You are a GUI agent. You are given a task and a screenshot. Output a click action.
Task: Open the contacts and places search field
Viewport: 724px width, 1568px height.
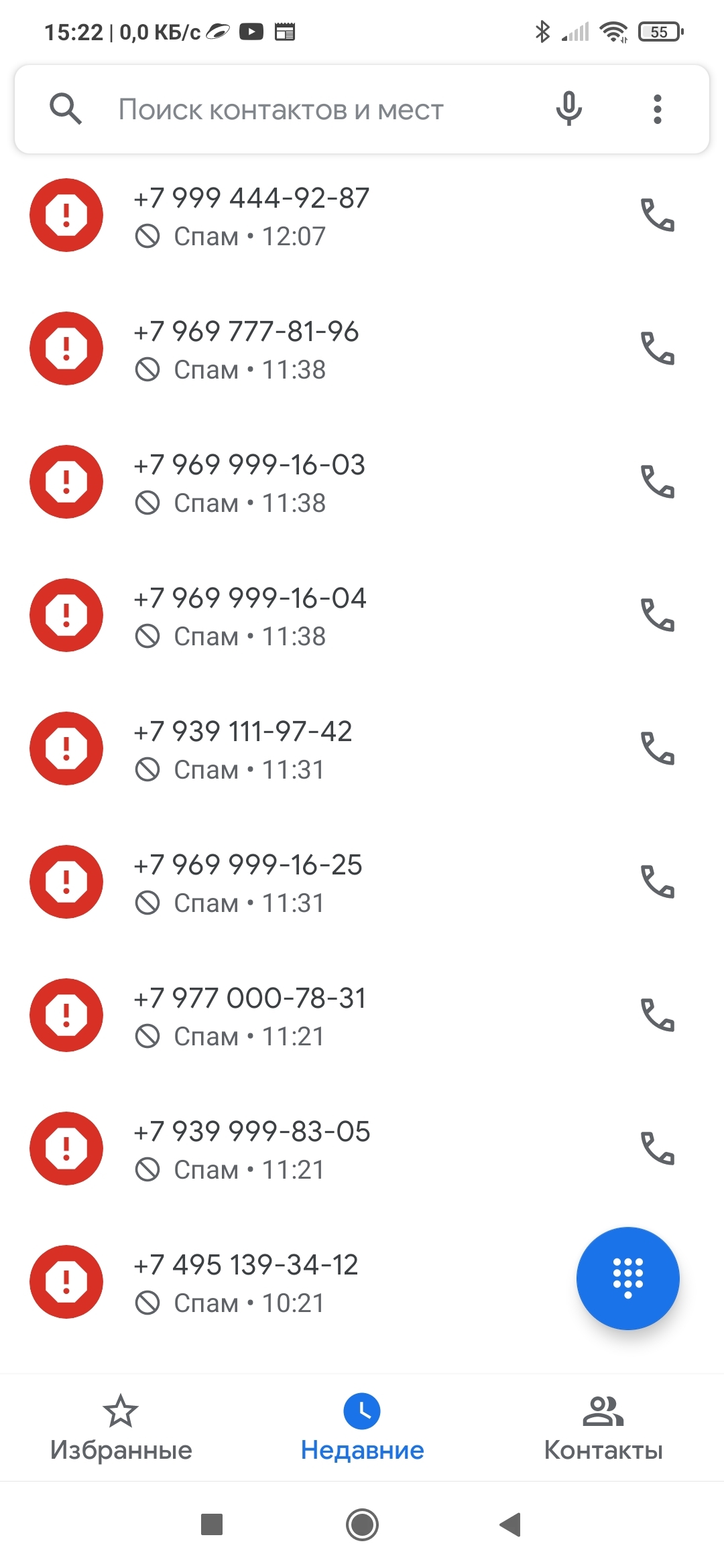[x=282, y=109]
